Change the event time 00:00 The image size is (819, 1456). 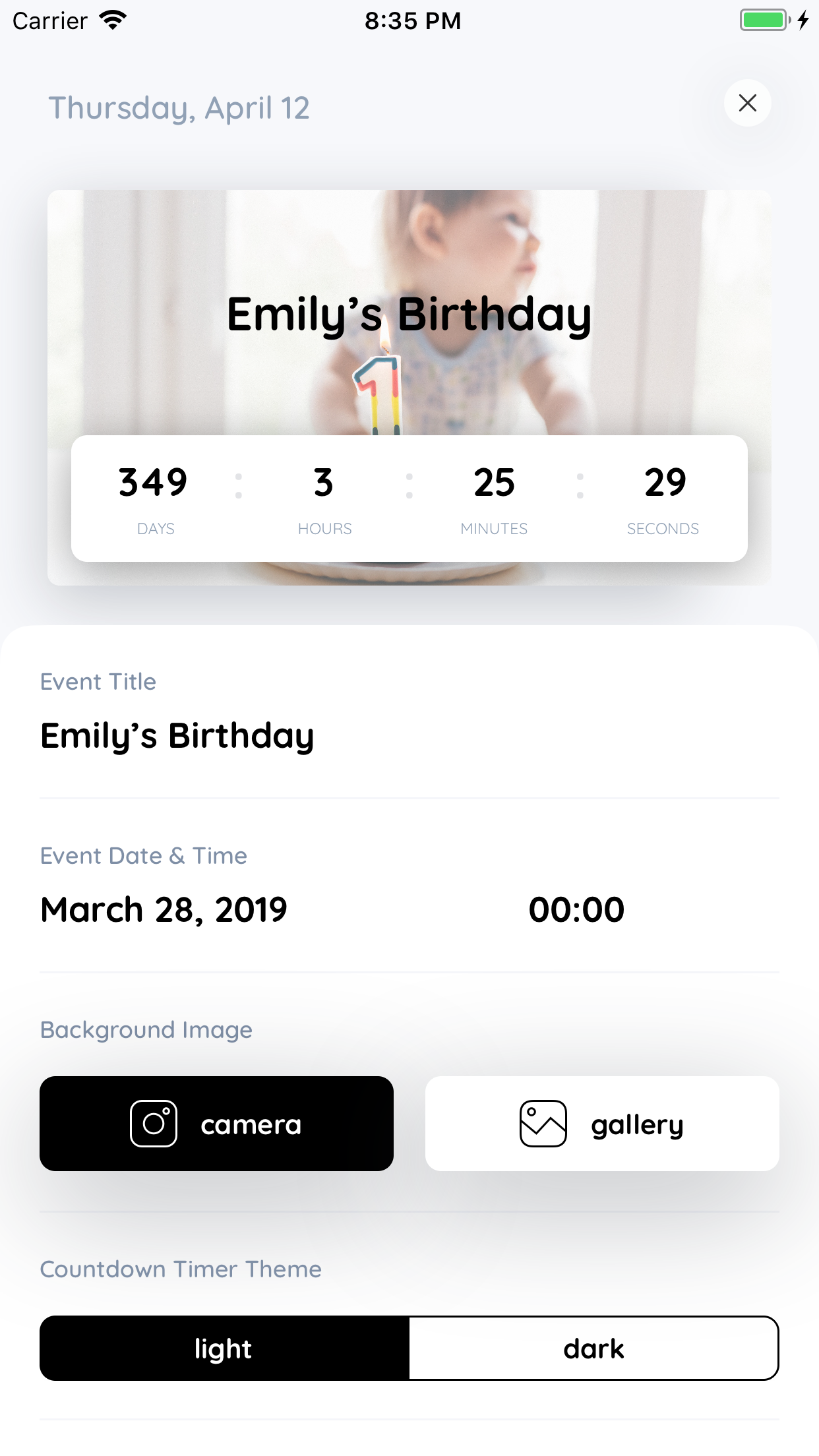click(576, 909)
